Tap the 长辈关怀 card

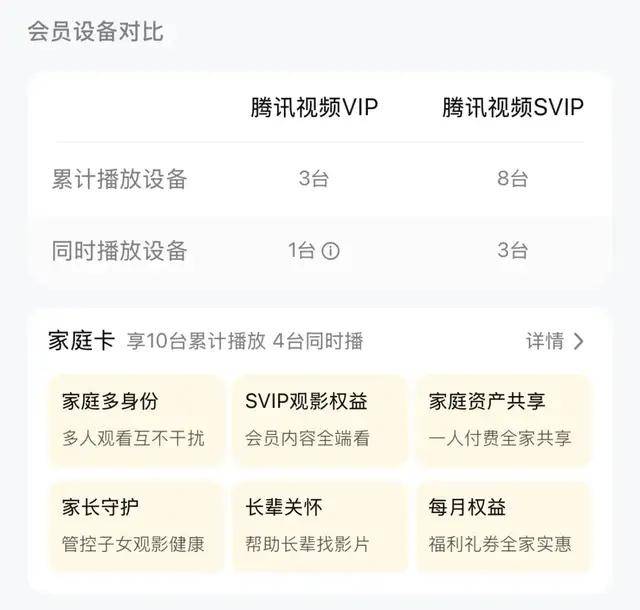(x=320, y=526)
